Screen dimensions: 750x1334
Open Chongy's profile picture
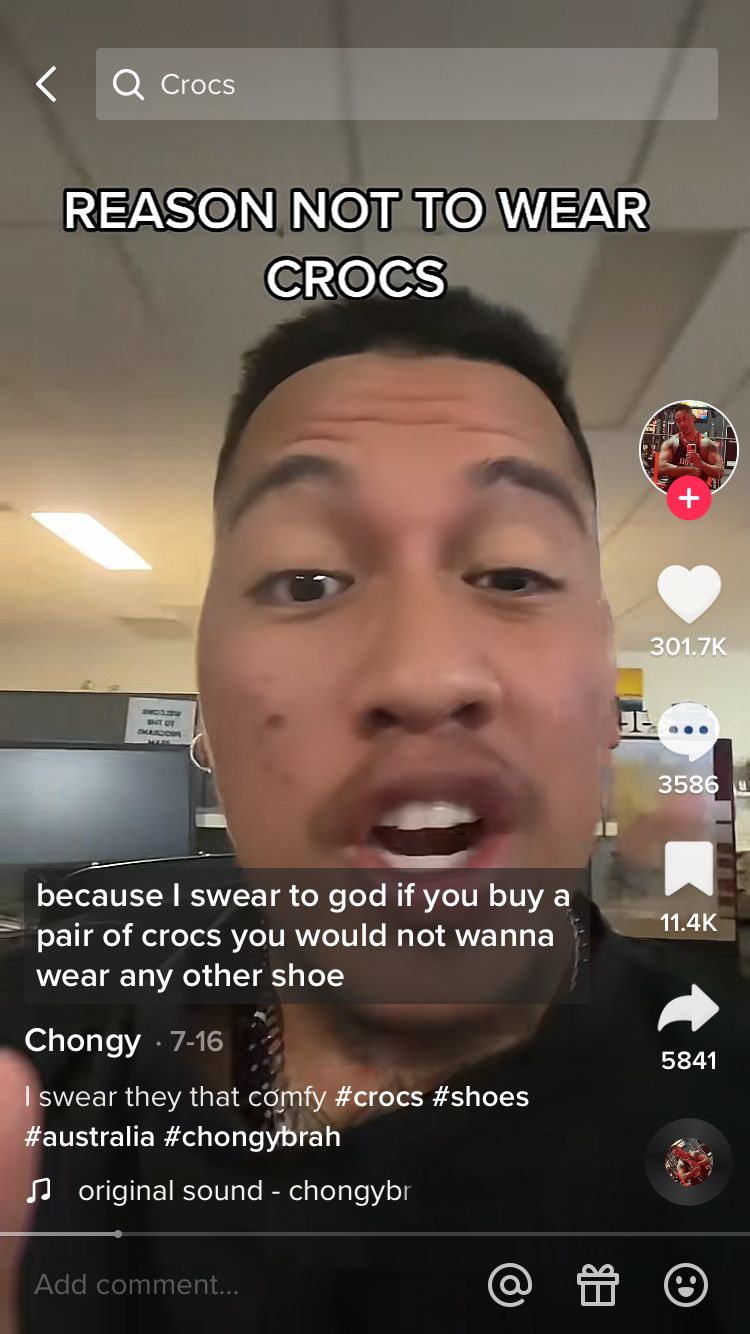[x=689, y=450]
